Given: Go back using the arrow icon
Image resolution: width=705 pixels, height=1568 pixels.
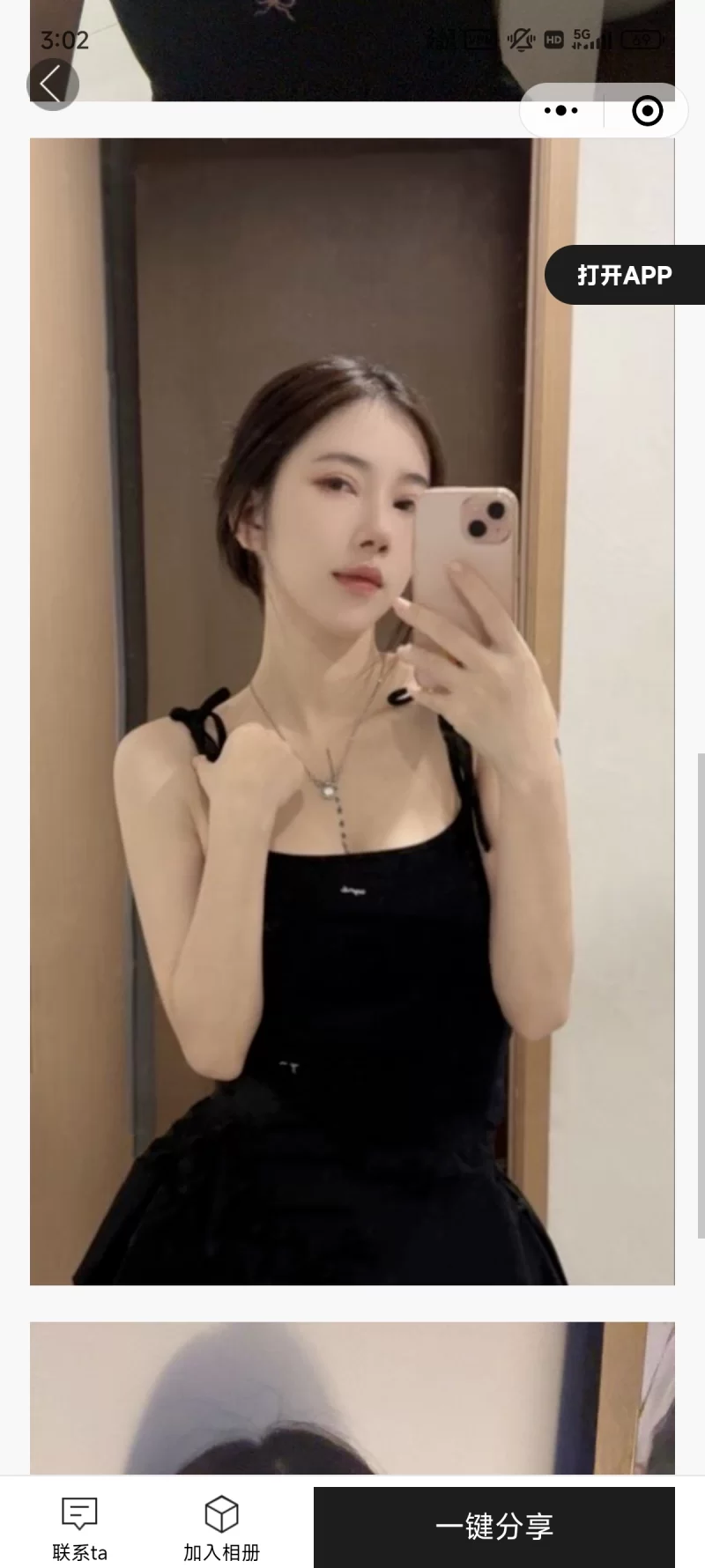Looking at the screenshot, I should 52,85.
